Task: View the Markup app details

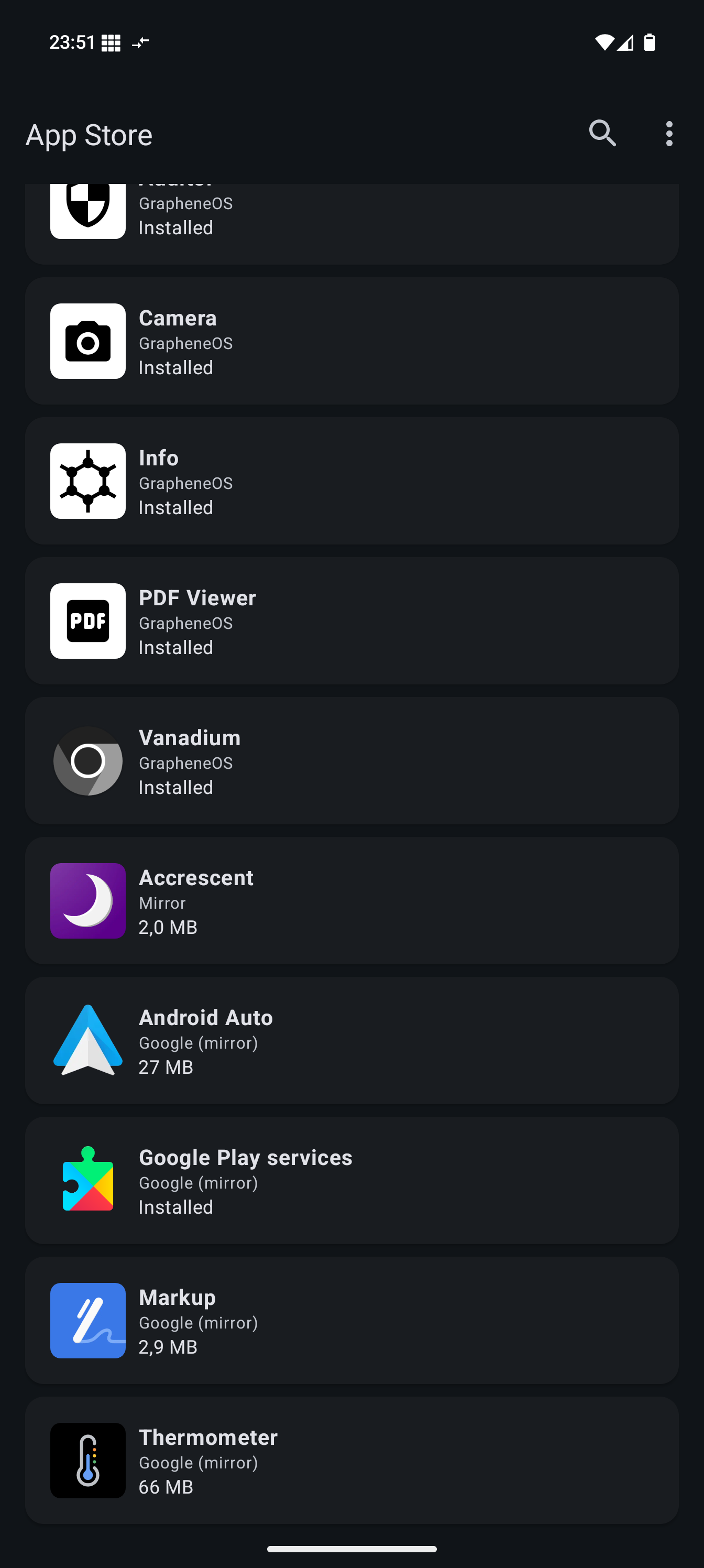Action: click(351, 1322)
